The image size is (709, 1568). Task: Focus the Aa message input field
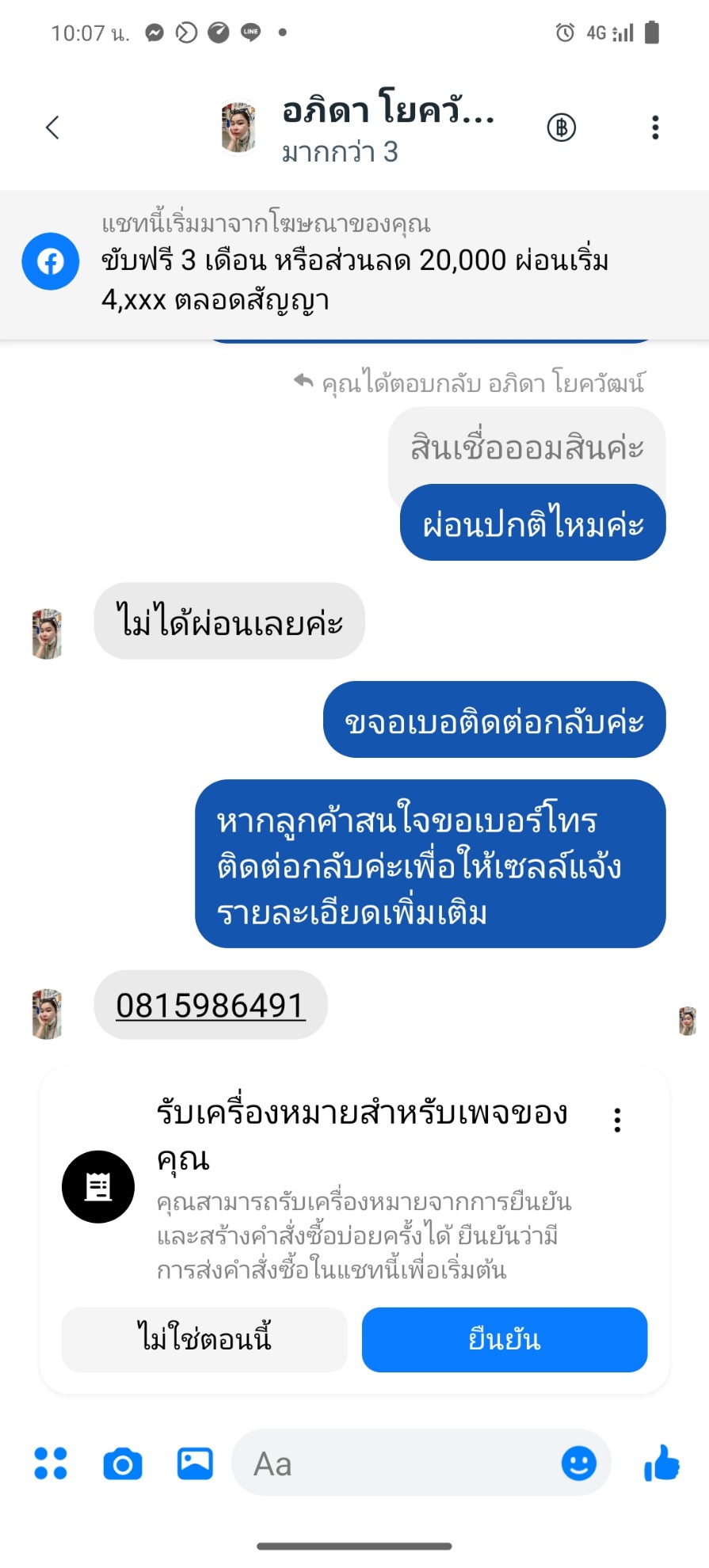[x=396, y=1463]
